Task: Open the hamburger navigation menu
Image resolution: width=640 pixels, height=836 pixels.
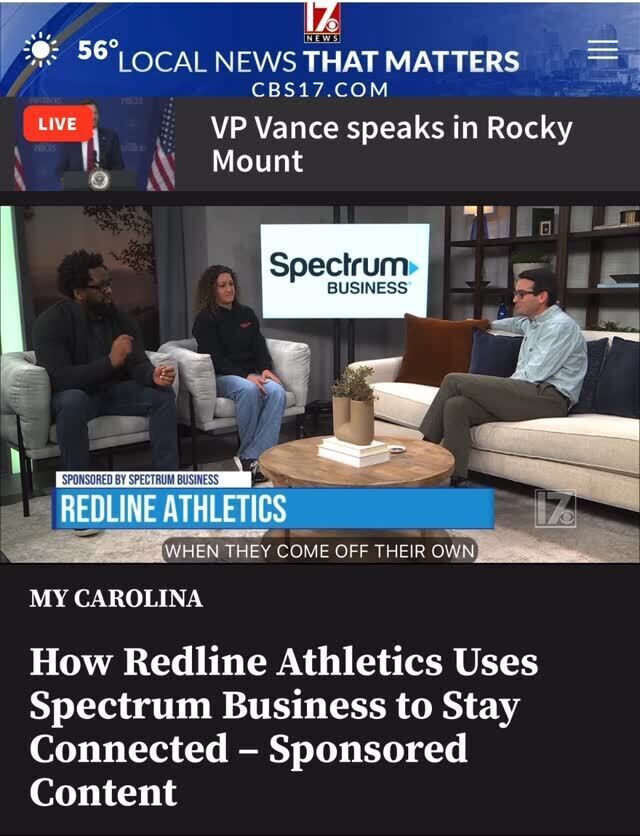Action: (x=602, y=50)
